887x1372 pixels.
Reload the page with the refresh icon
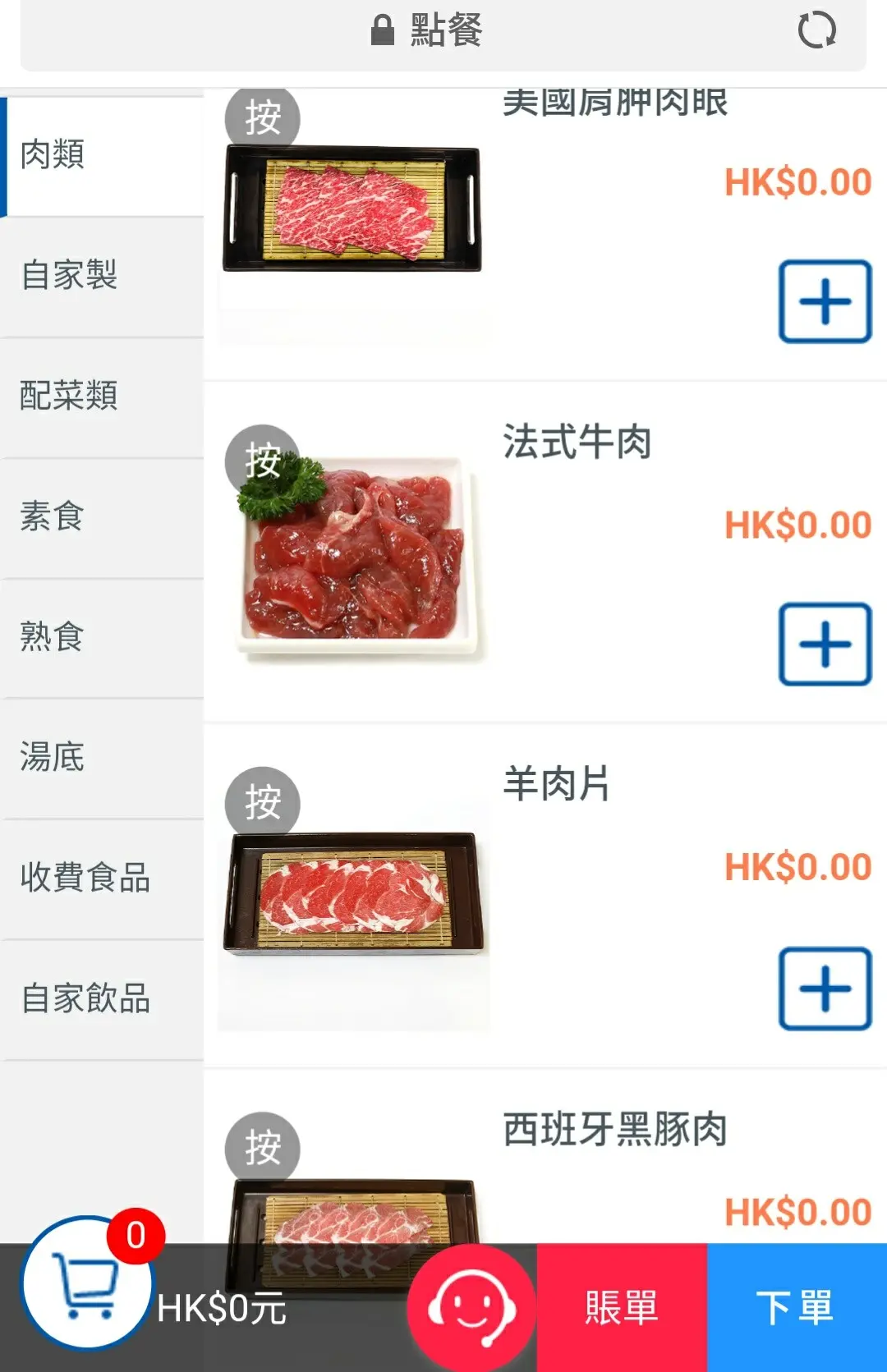coord(816,31)
